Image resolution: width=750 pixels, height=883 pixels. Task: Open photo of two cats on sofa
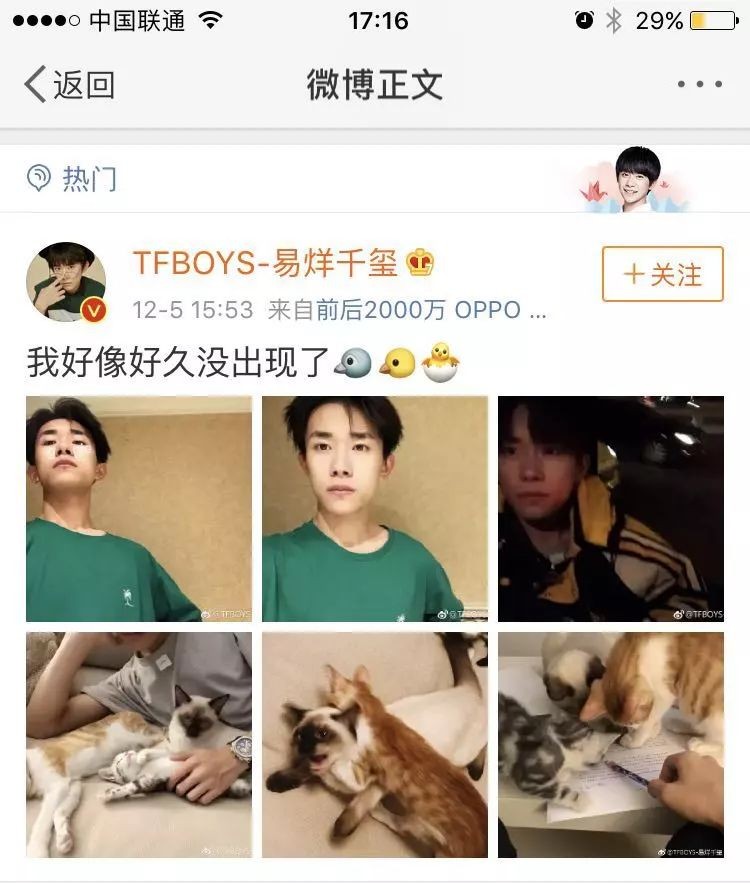[x=375, y=745]
